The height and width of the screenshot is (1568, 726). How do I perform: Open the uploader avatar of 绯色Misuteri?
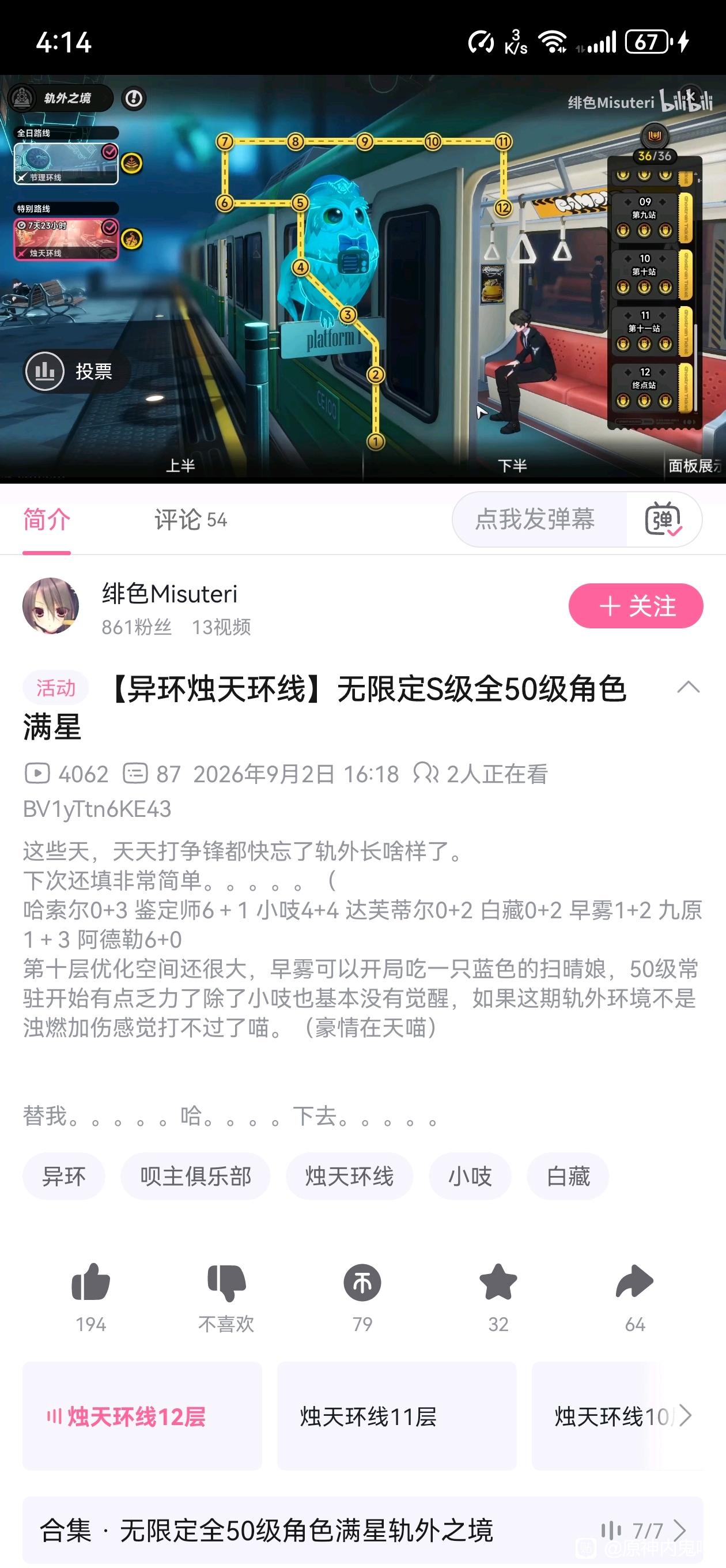51,606
